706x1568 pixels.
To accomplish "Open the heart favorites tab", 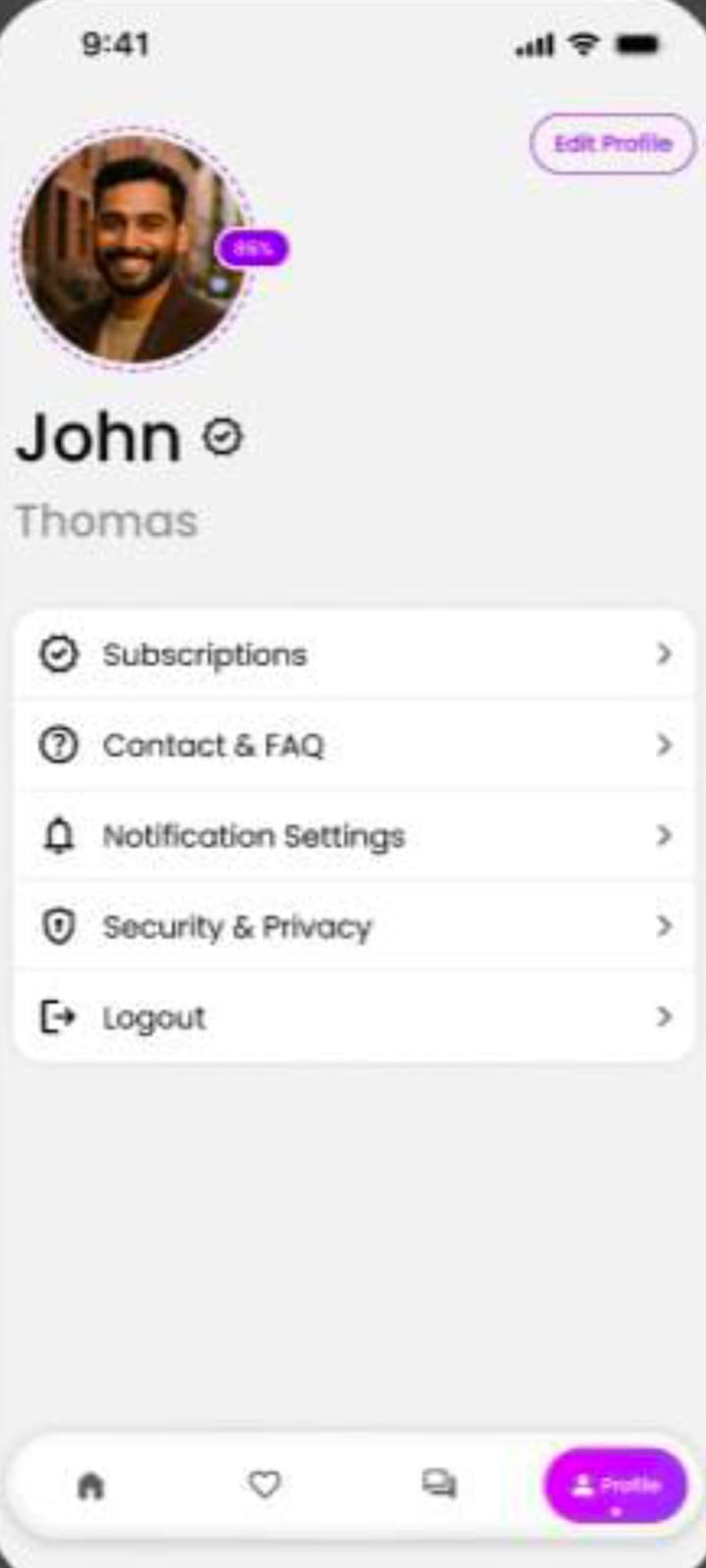I will pos(264,1485).
